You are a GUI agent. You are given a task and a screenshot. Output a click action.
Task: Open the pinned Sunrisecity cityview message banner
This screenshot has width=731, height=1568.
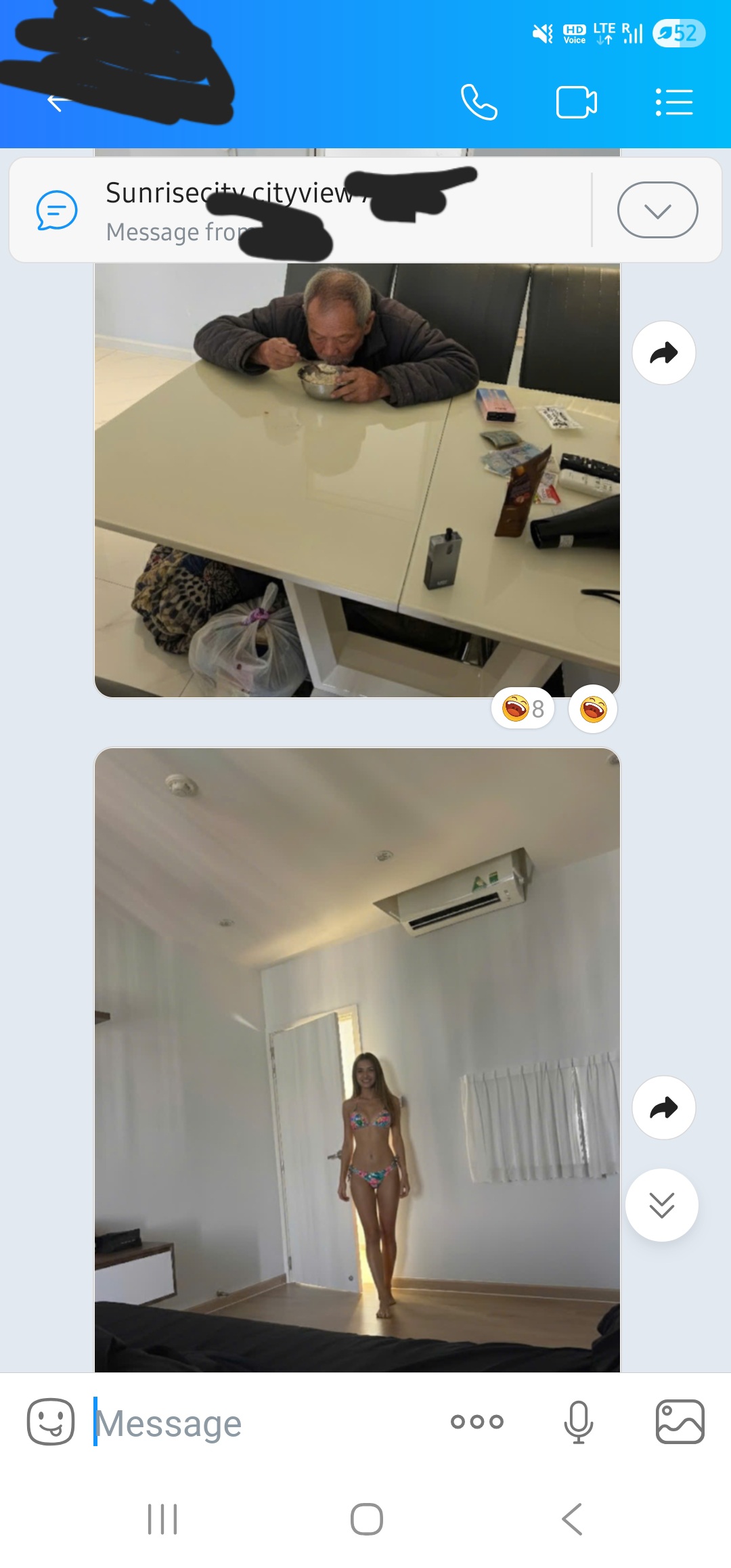pos(298,210)
